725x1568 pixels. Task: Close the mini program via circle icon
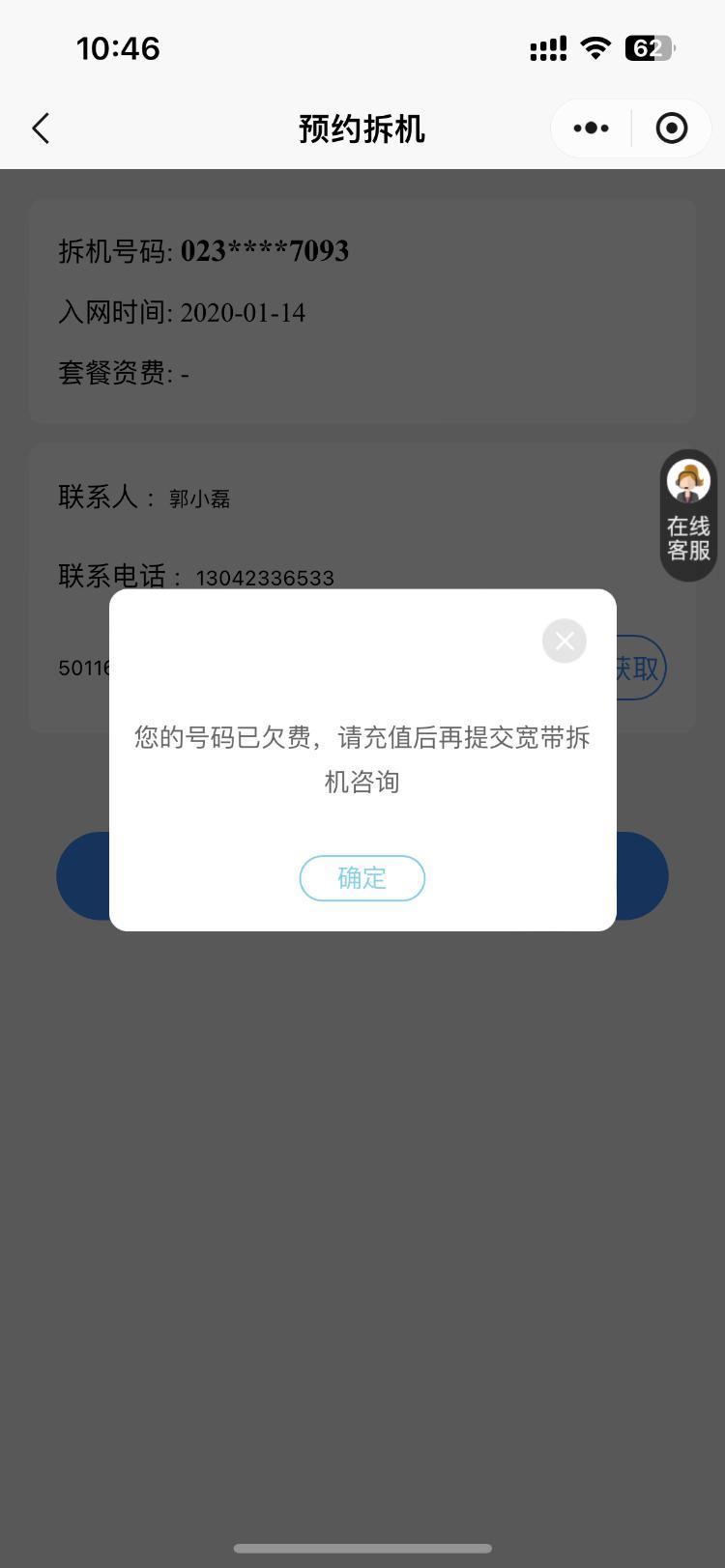click(671, 128)
